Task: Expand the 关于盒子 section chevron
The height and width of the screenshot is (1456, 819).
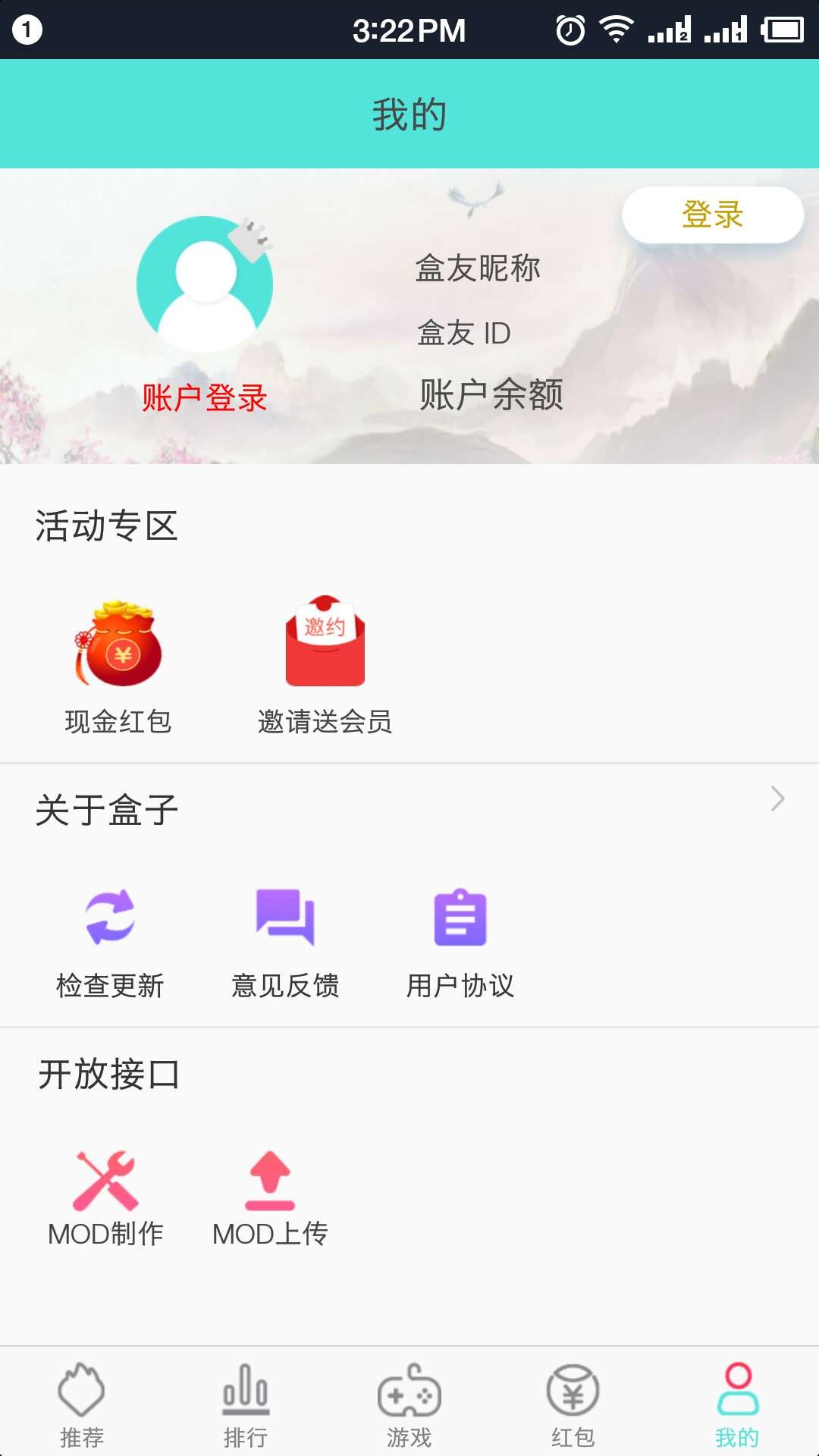Action: click(x=777, y=799)
